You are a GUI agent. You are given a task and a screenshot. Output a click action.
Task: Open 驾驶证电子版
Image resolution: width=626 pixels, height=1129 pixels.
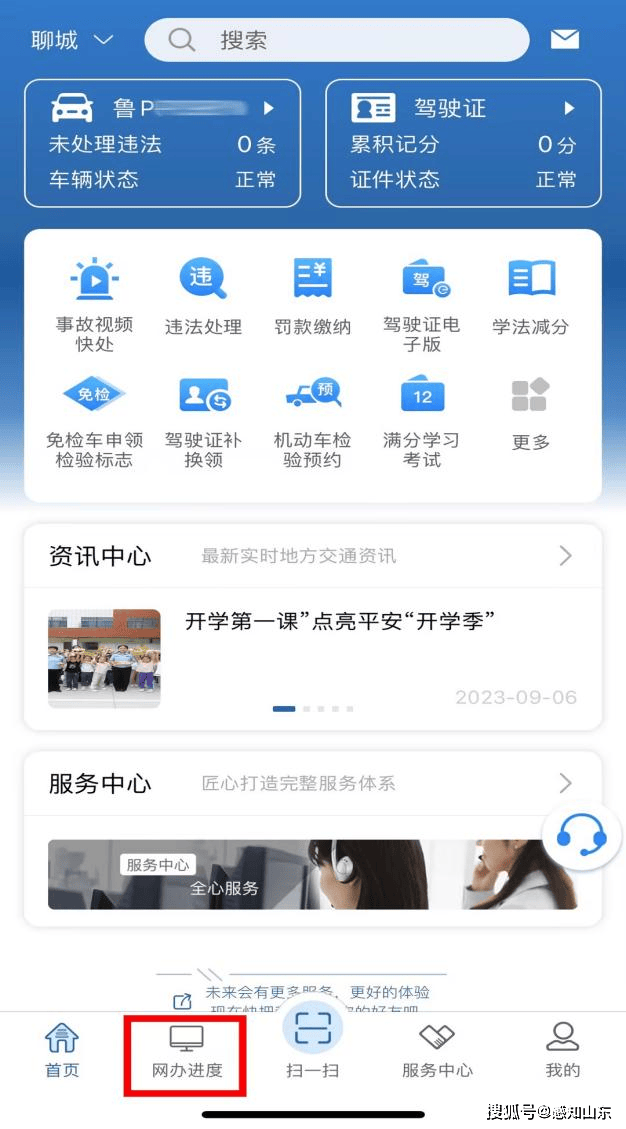(422, 304)
